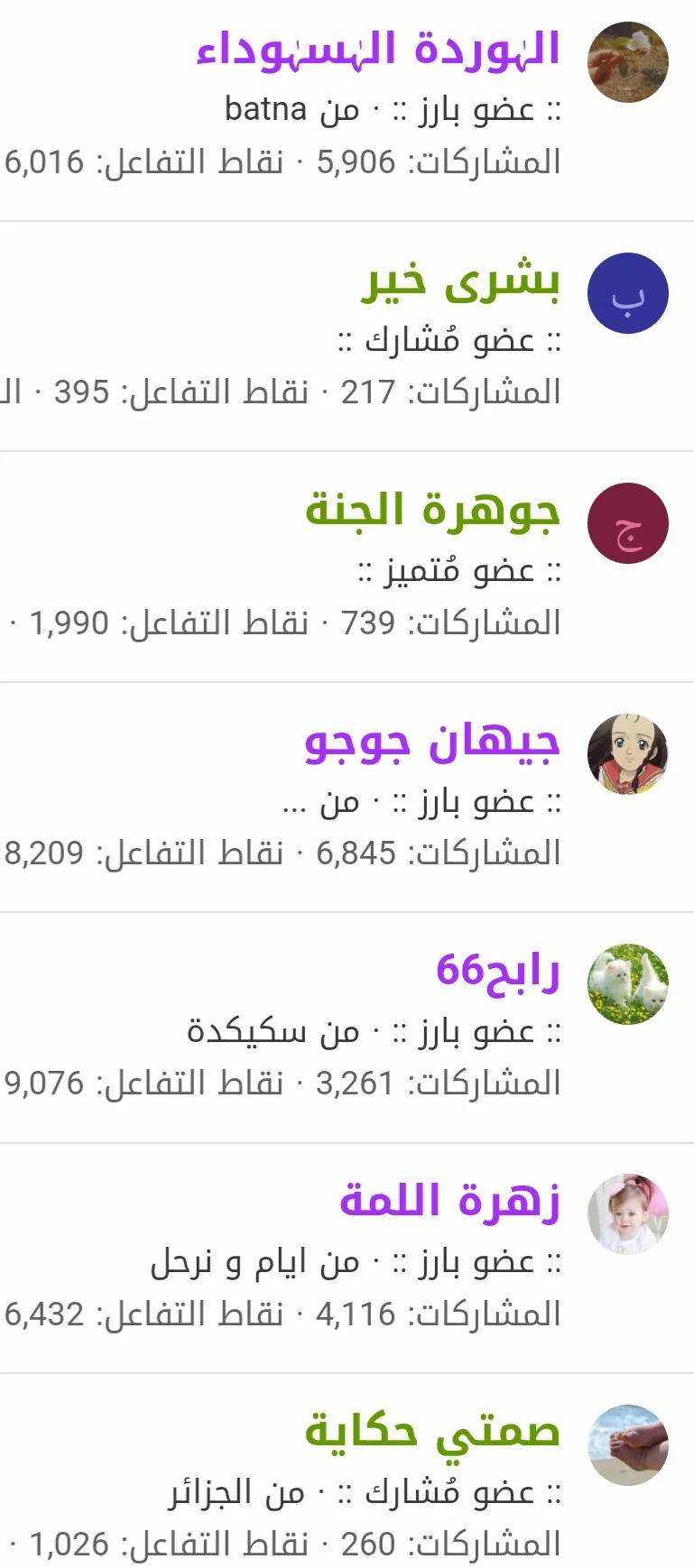The width and height of the screenshot is (694, 1568).
Task: Tap anime avatar of جيهان جوجو
Action: pyautogui.click(x=627, y=754)
